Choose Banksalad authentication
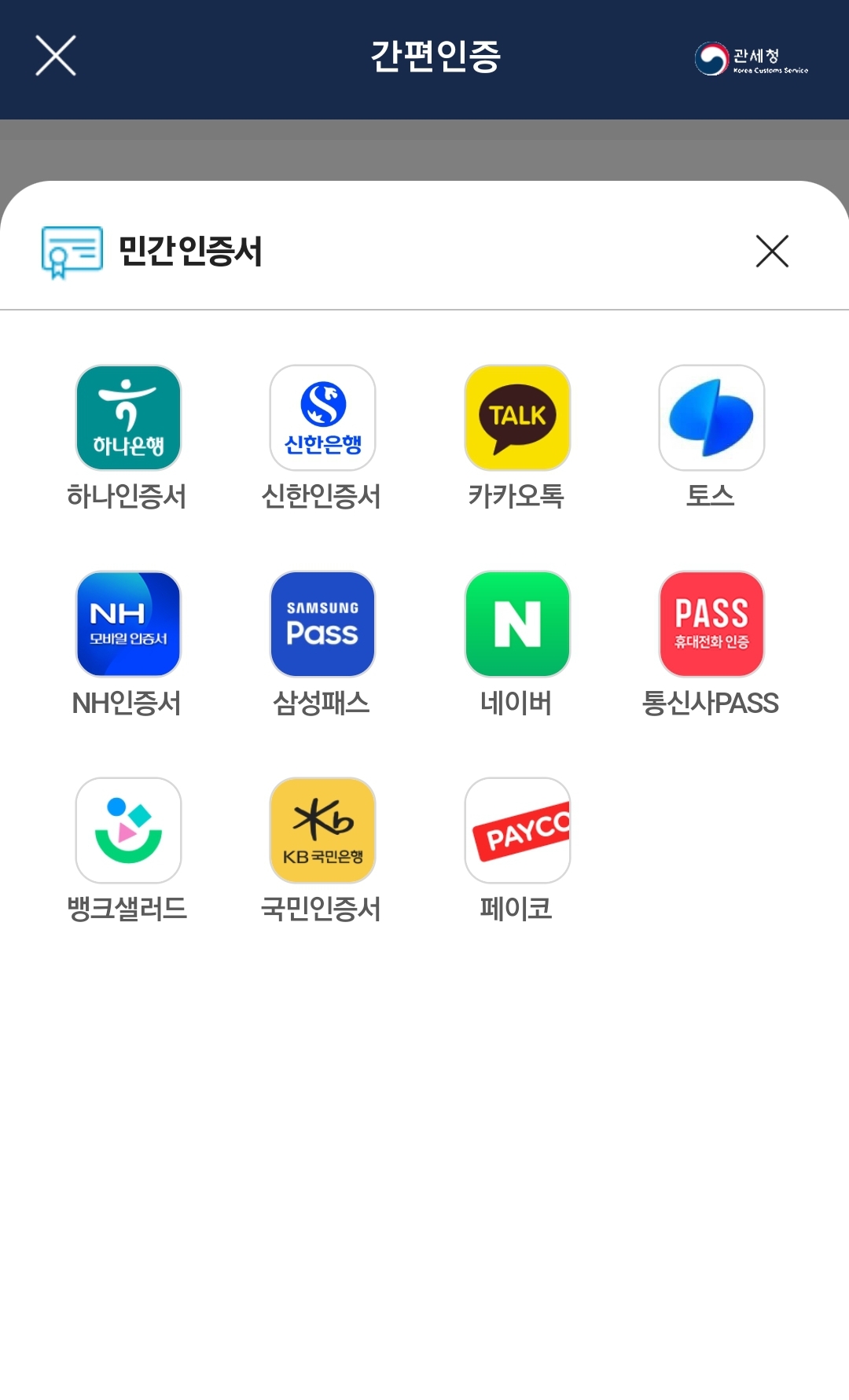Image resolution: width=849 pixels, height=1400 pixels. (x=128, y=829)
